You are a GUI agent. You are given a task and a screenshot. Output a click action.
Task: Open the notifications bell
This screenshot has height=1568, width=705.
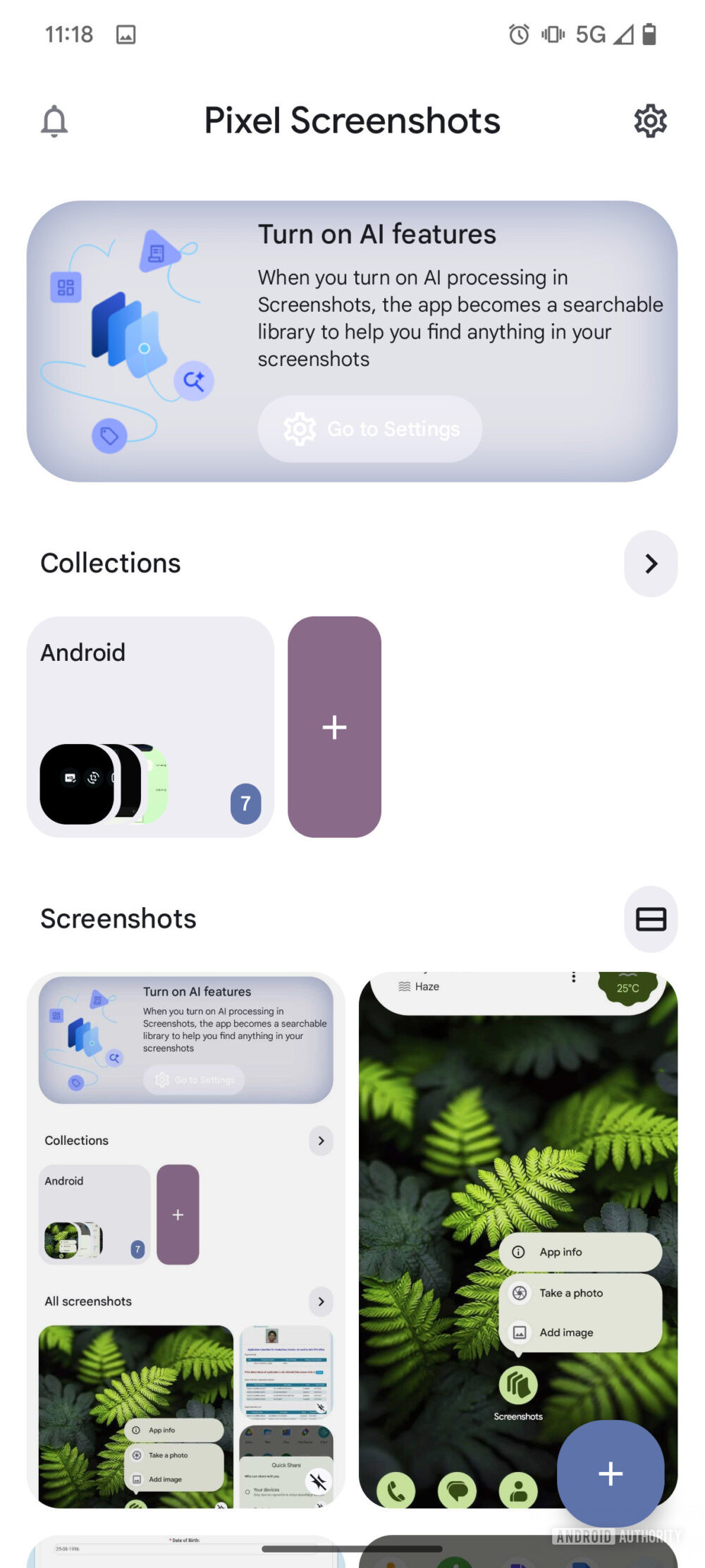54,121
